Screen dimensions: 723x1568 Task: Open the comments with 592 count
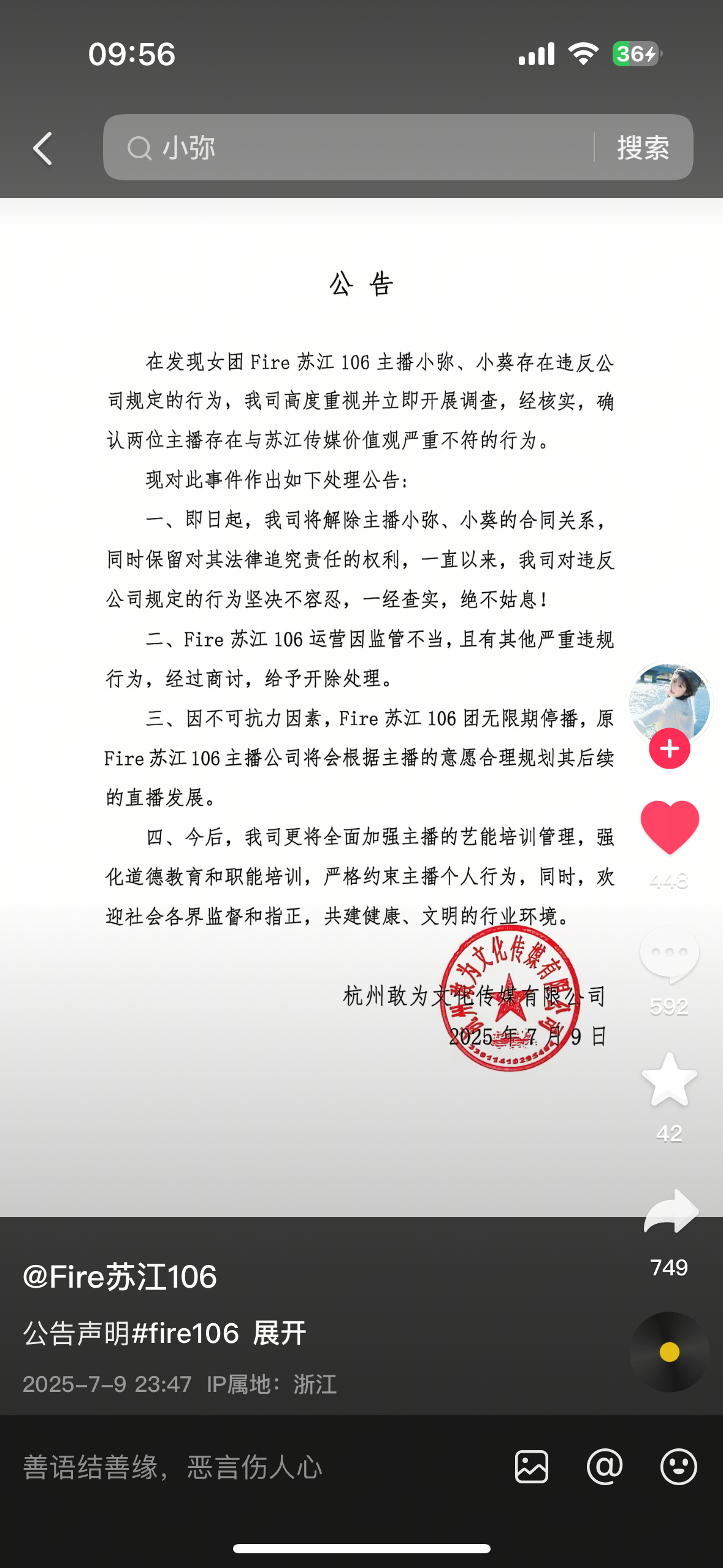(x=669, y=954)
